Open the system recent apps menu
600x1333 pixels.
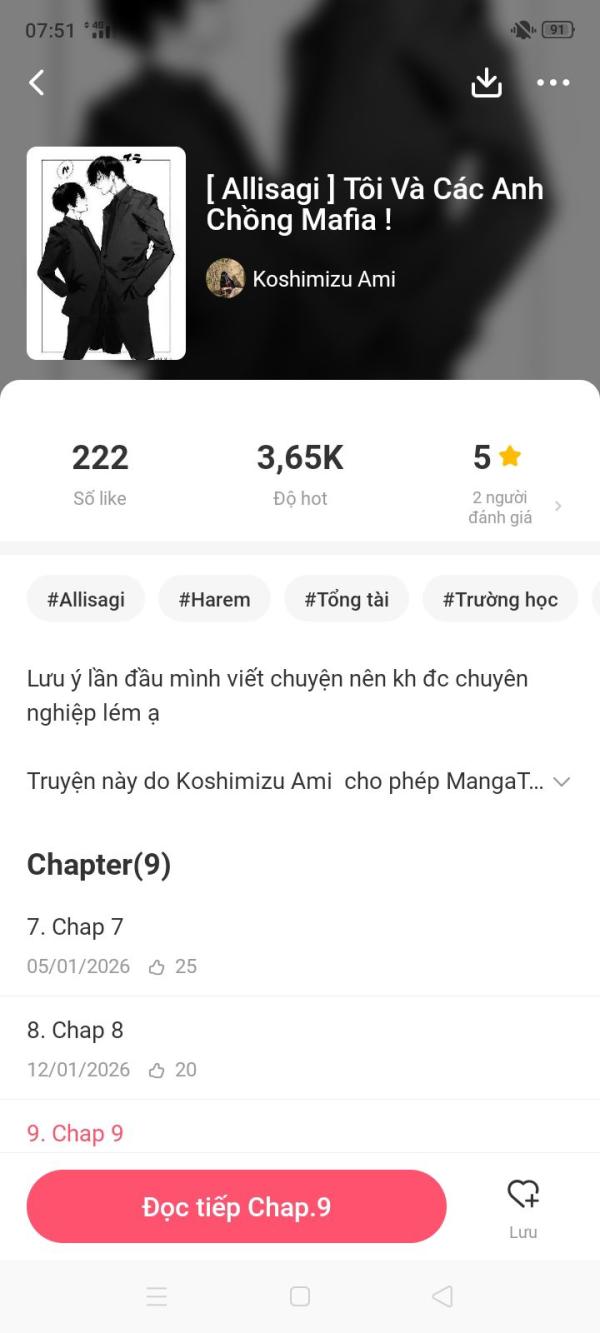[x=157, y=1296]
